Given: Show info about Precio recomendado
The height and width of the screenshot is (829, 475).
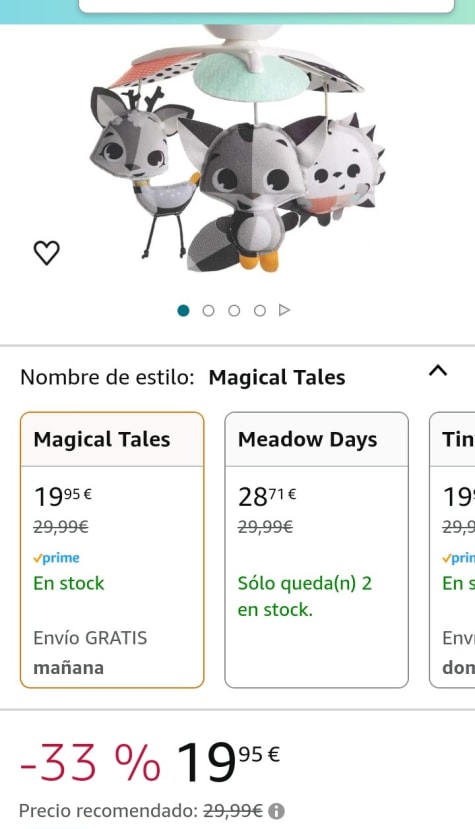Looking at the screenshot, I should click(276, 810).
